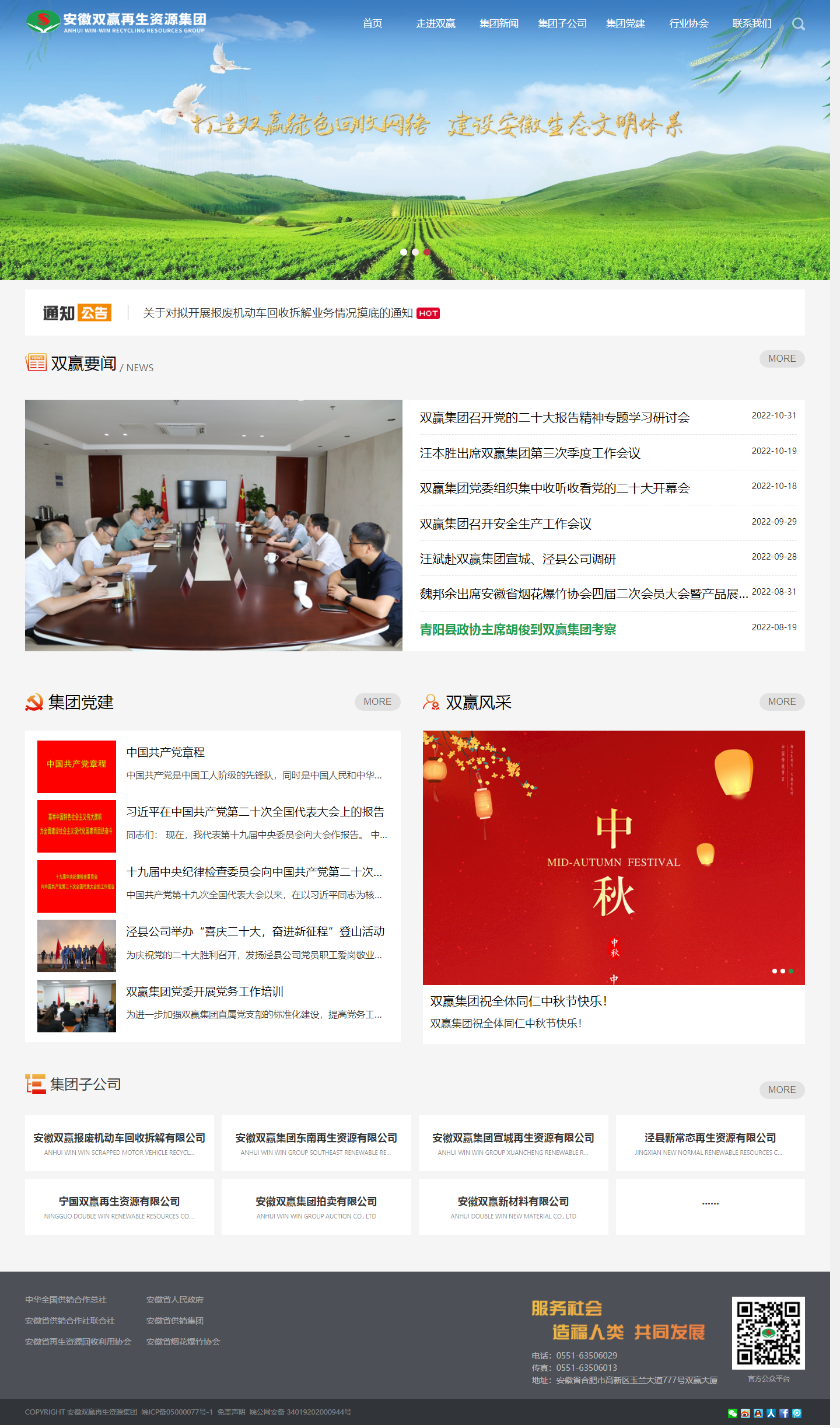Viewport: 840px width, 1428px height.
Task: Open article 中国共产党章程
Action: pos(166,752)
